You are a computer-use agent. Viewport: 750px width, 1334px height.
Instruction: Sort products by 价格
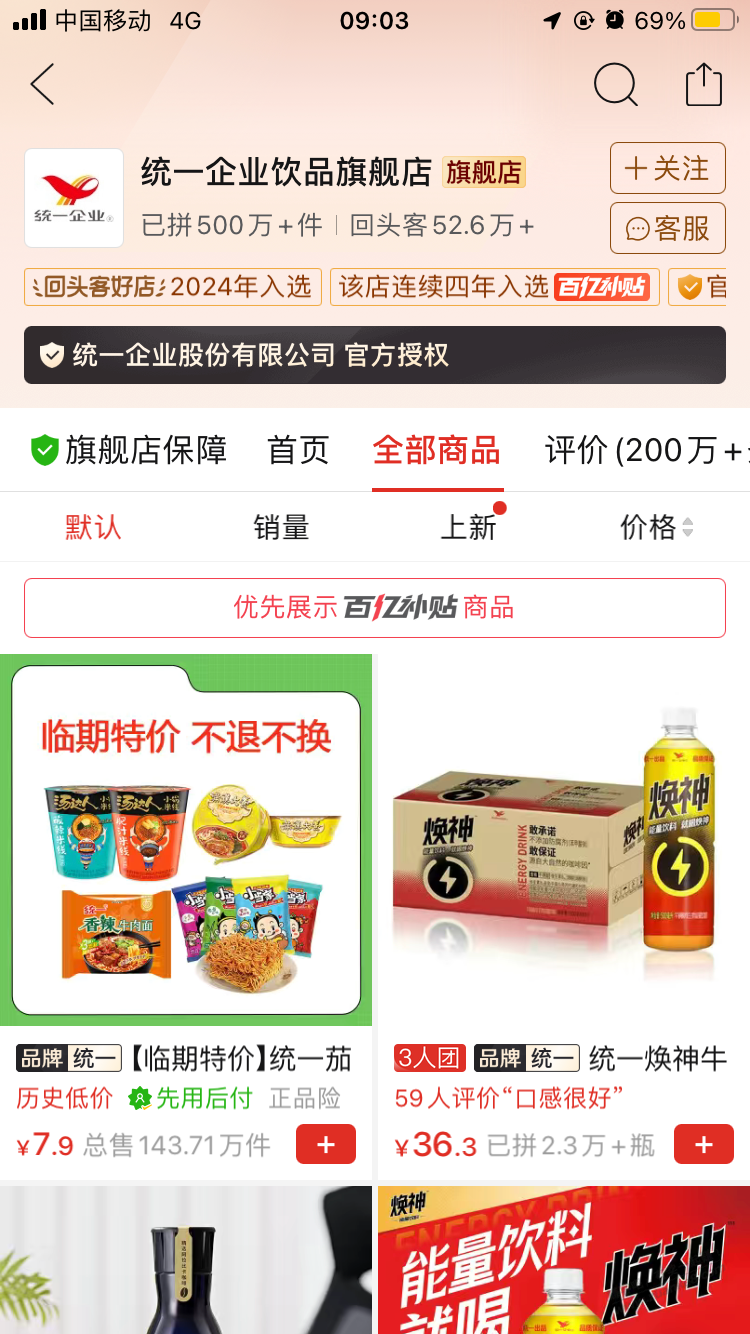click(655, 527)
